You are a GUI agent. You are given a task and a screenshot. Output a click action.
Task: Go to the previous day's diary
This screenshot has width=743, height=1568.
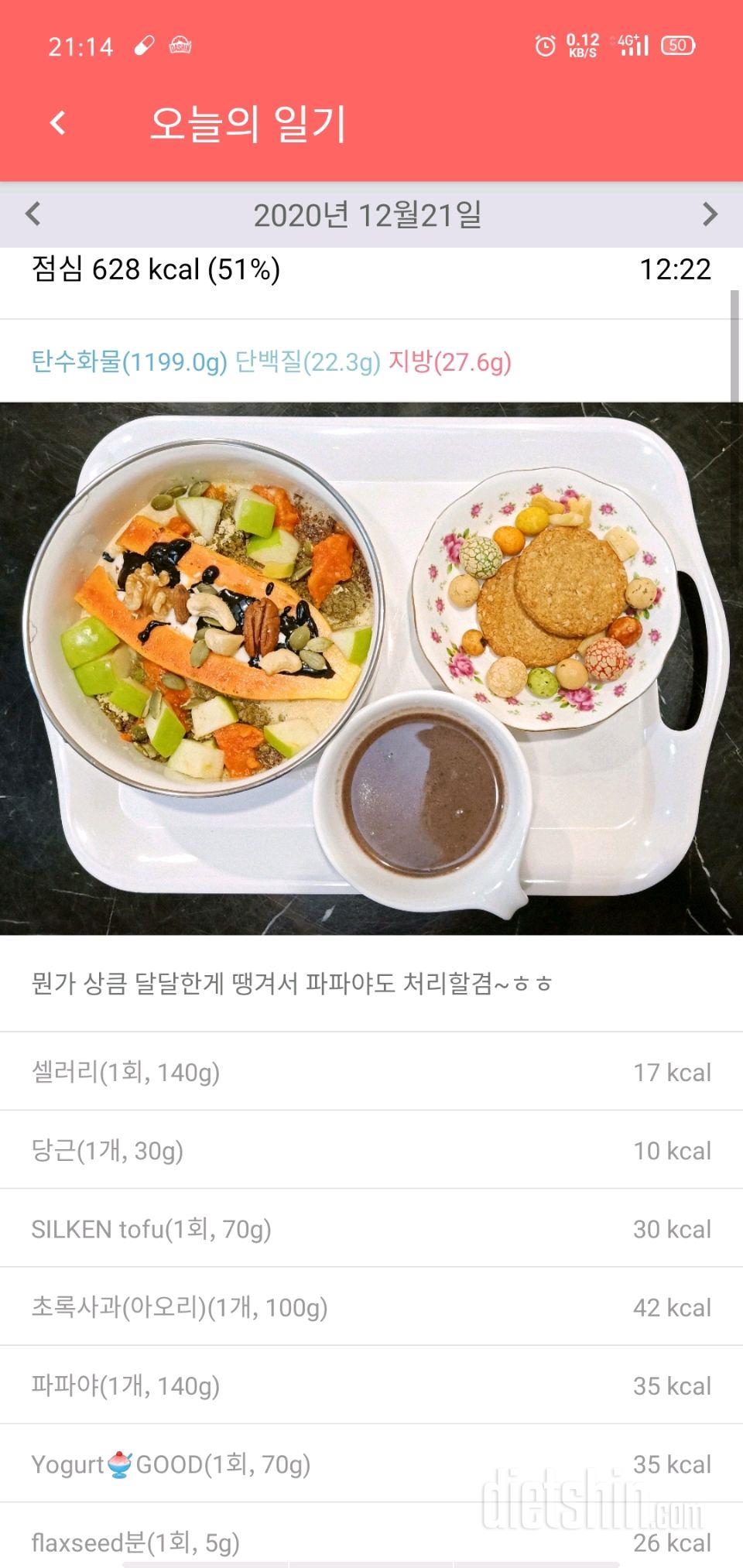33,214
